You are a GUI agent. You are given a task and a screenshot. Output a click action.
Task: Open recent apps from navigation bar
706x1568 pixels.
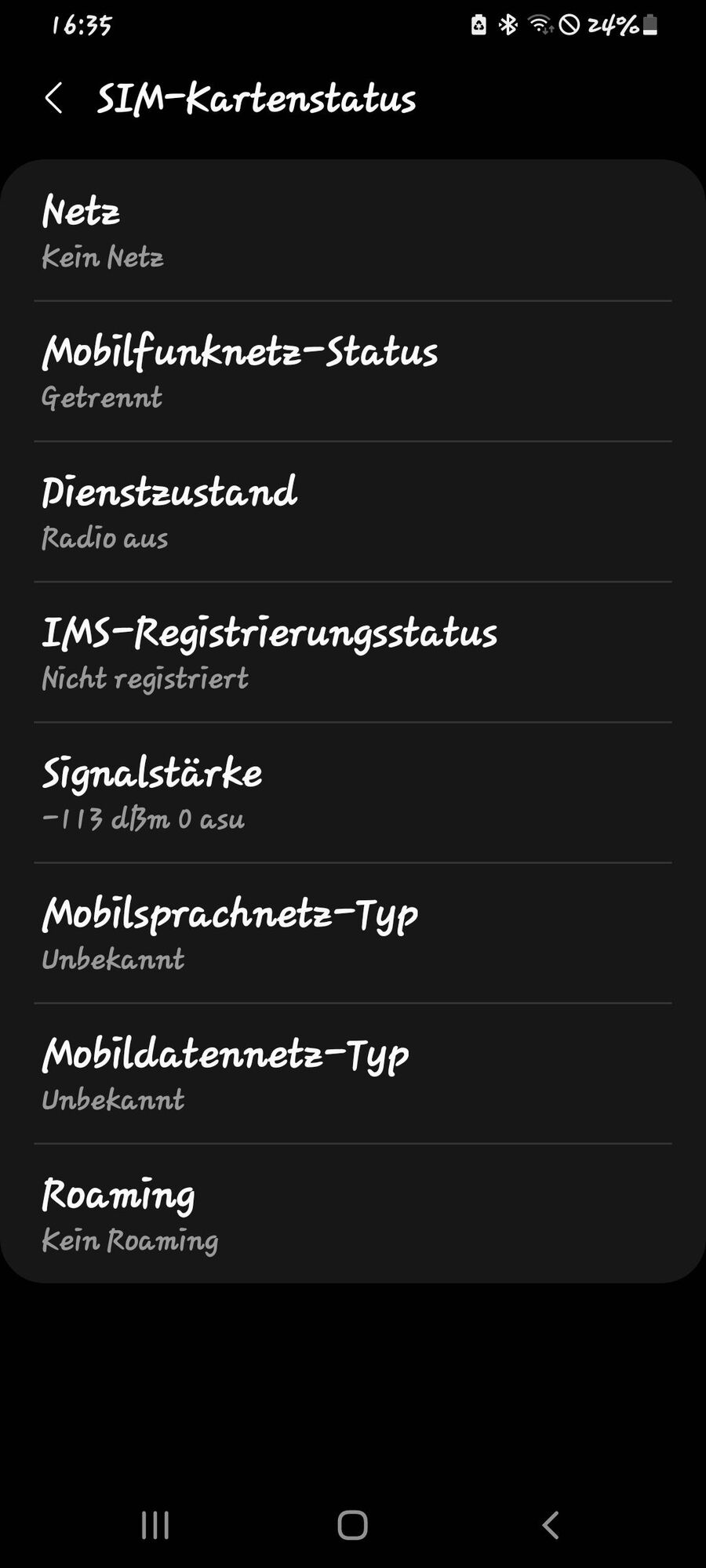click(155, 1525)
